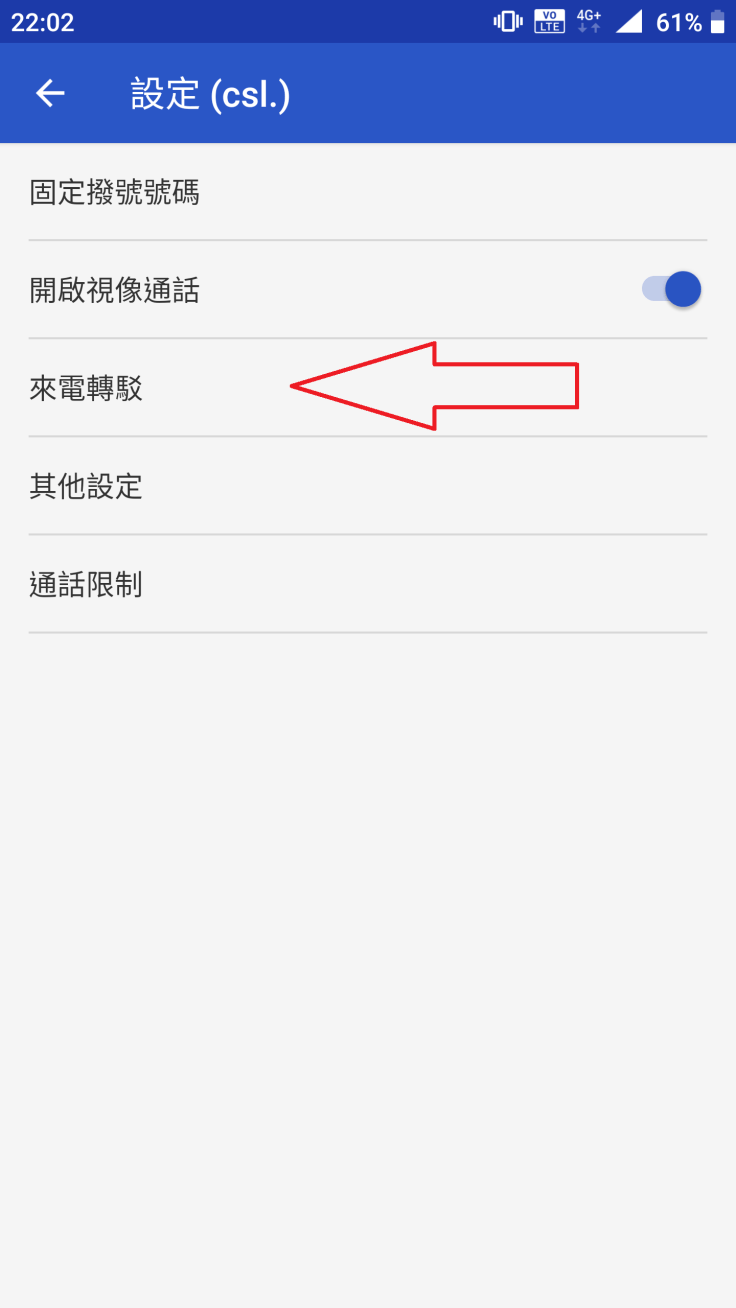Go back using the arrow icon
The image size is (736, 1308).
pos(50,94)
